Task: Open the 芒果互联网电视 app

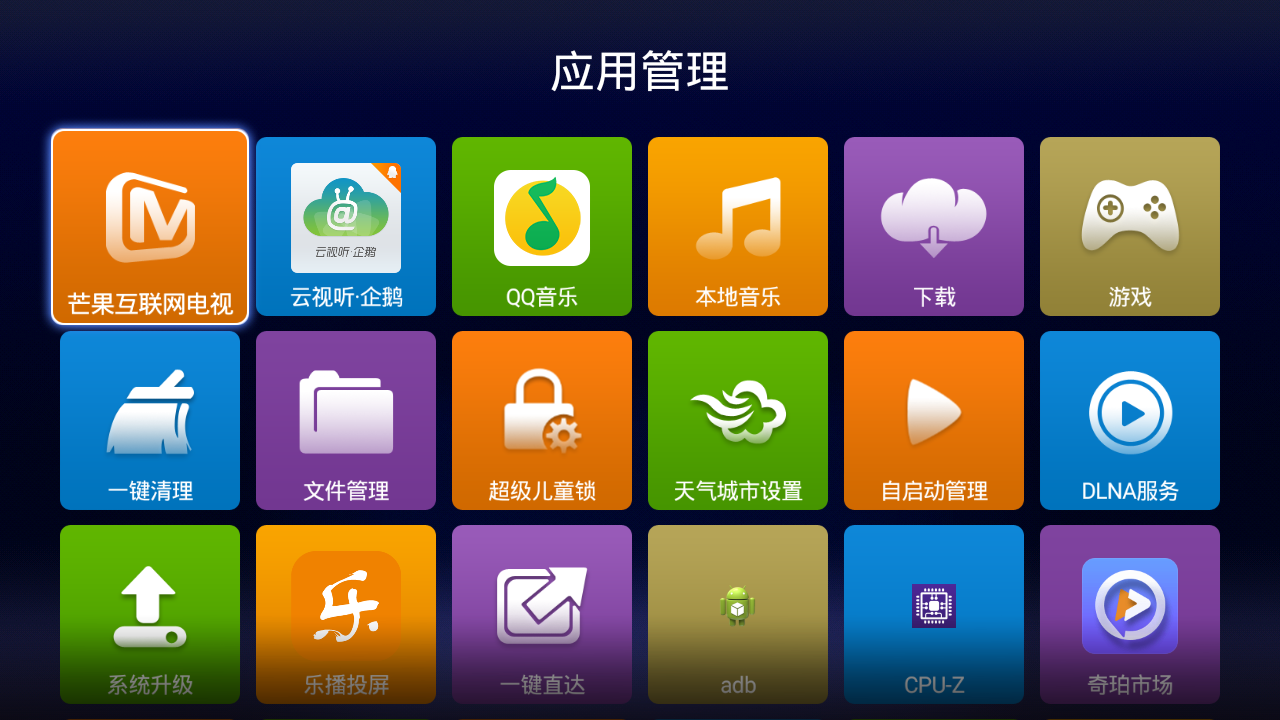Action: (150, 227)
